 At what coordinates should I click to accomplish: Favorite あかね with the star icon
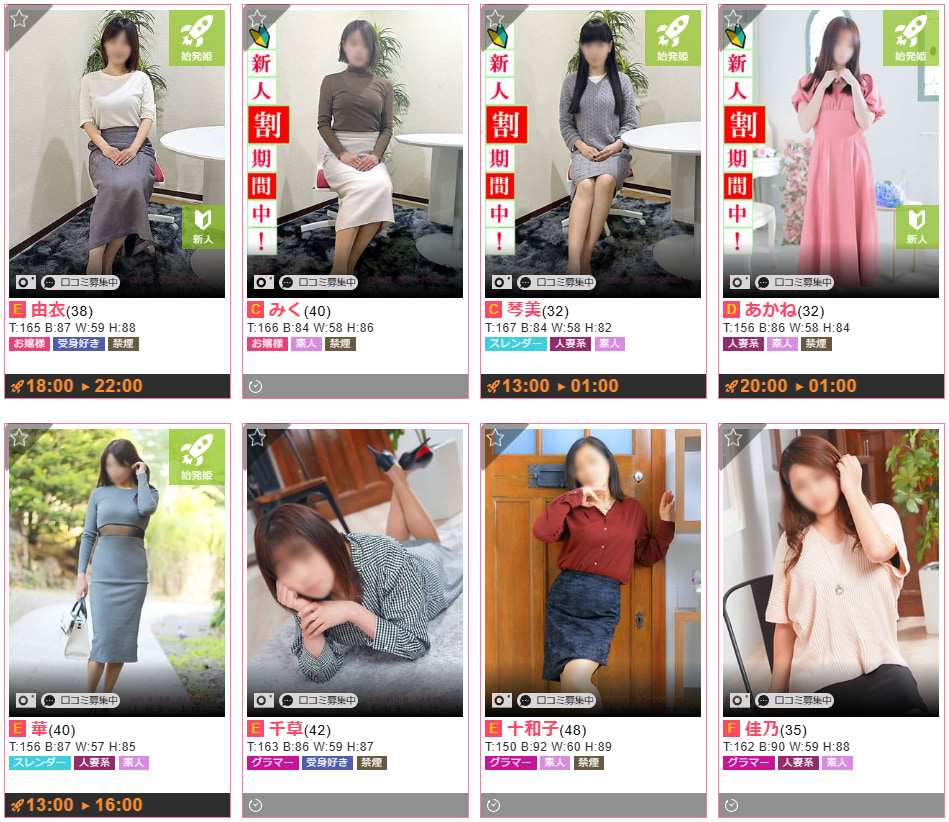click(x=733, y=18)
